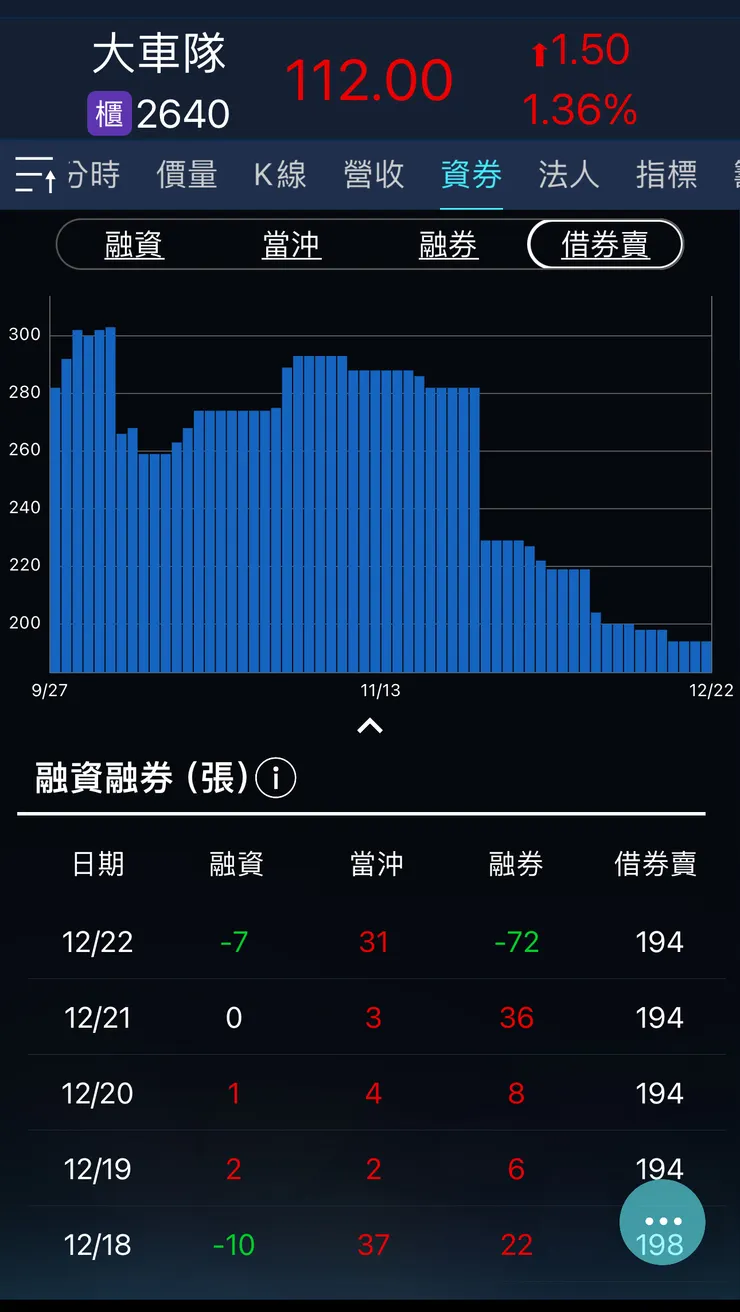Image resolution: width=740 pixels, height=1312 pixels.
Task: Open the 價量 tab
Action: [187, 175]
